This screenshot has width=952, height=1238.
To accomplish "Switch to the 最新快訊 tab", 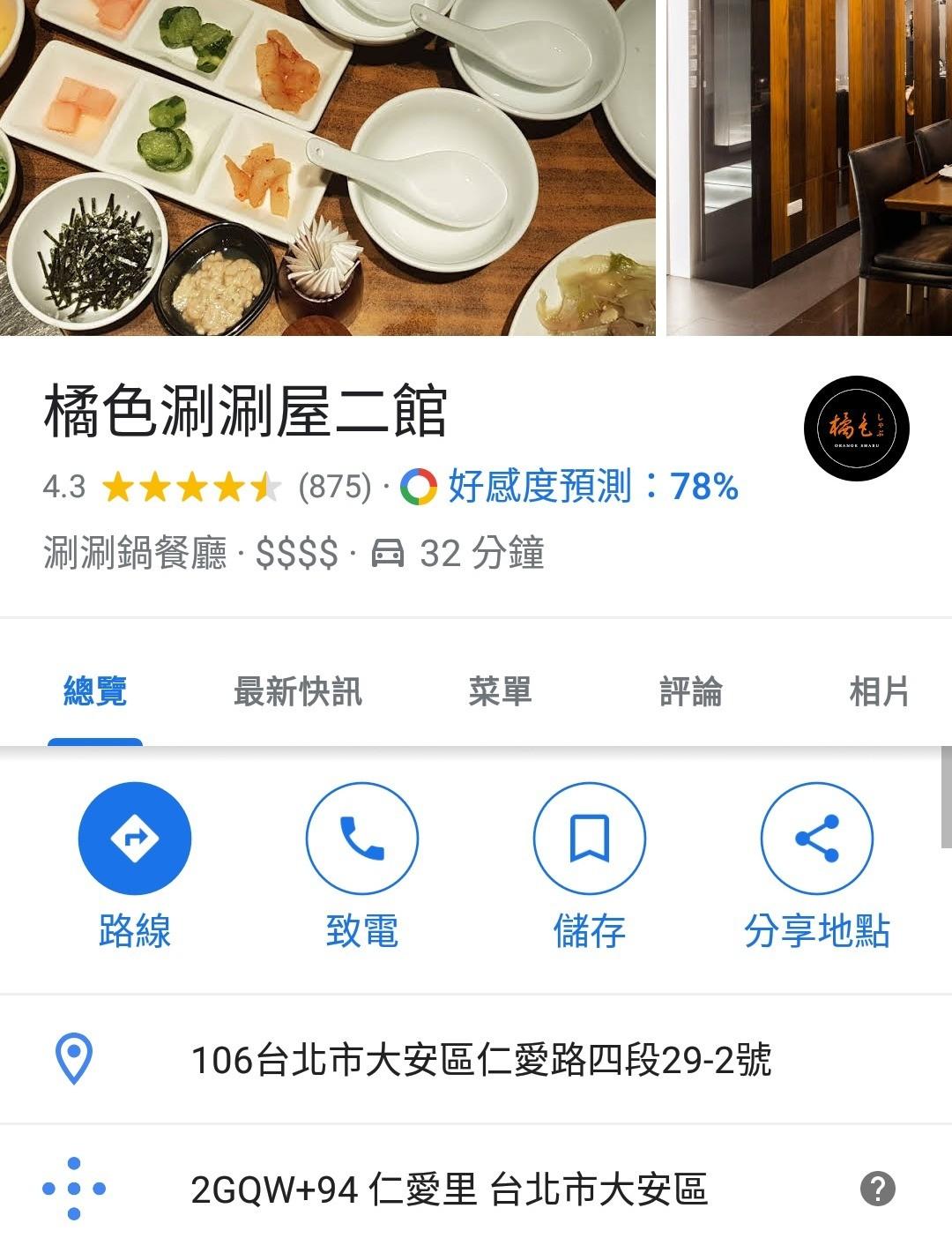I will [297, 691].
